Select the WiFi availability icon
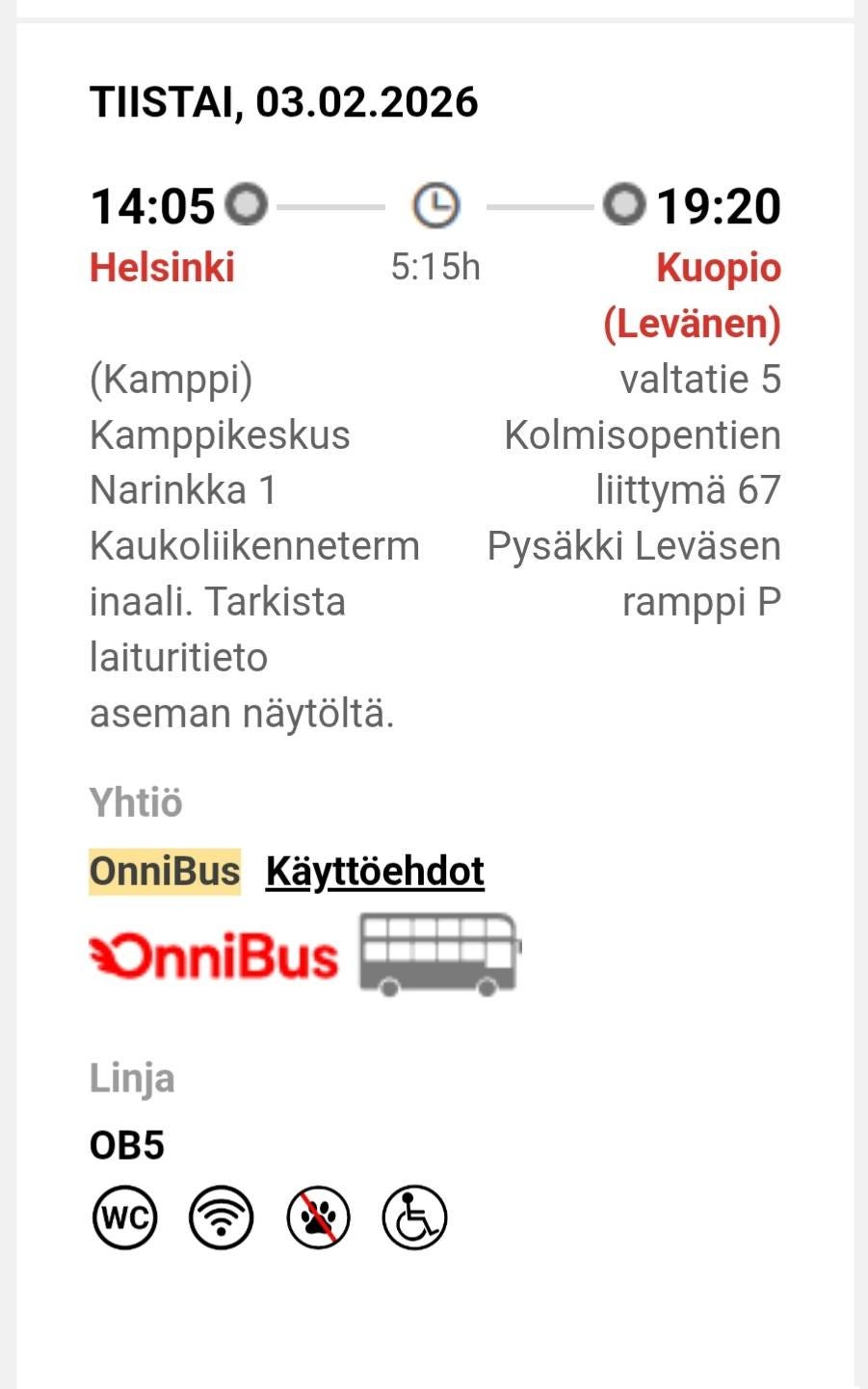Screen dimensions: 868x1389 [222, 1218]
